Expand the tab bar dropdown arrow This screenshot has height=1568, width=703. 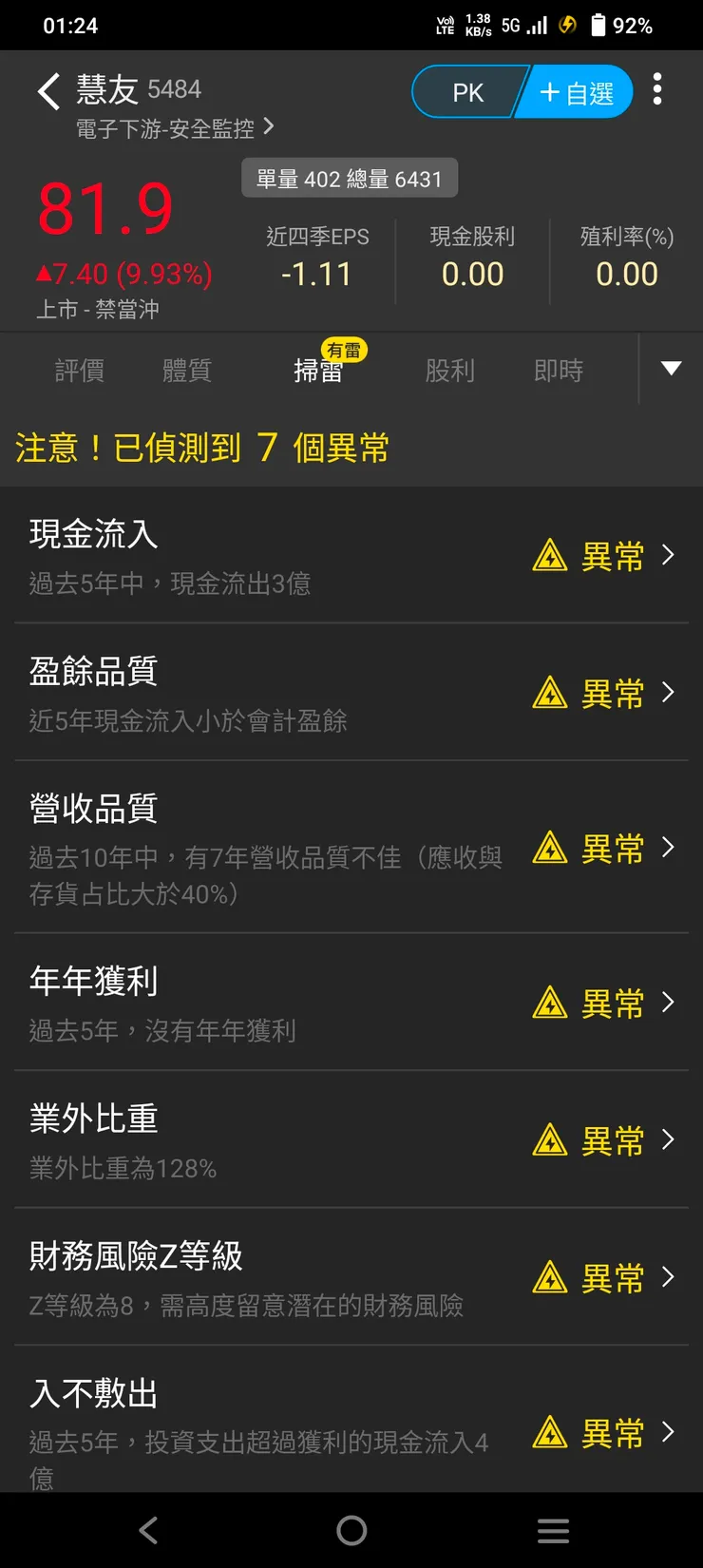pos(671,369)
